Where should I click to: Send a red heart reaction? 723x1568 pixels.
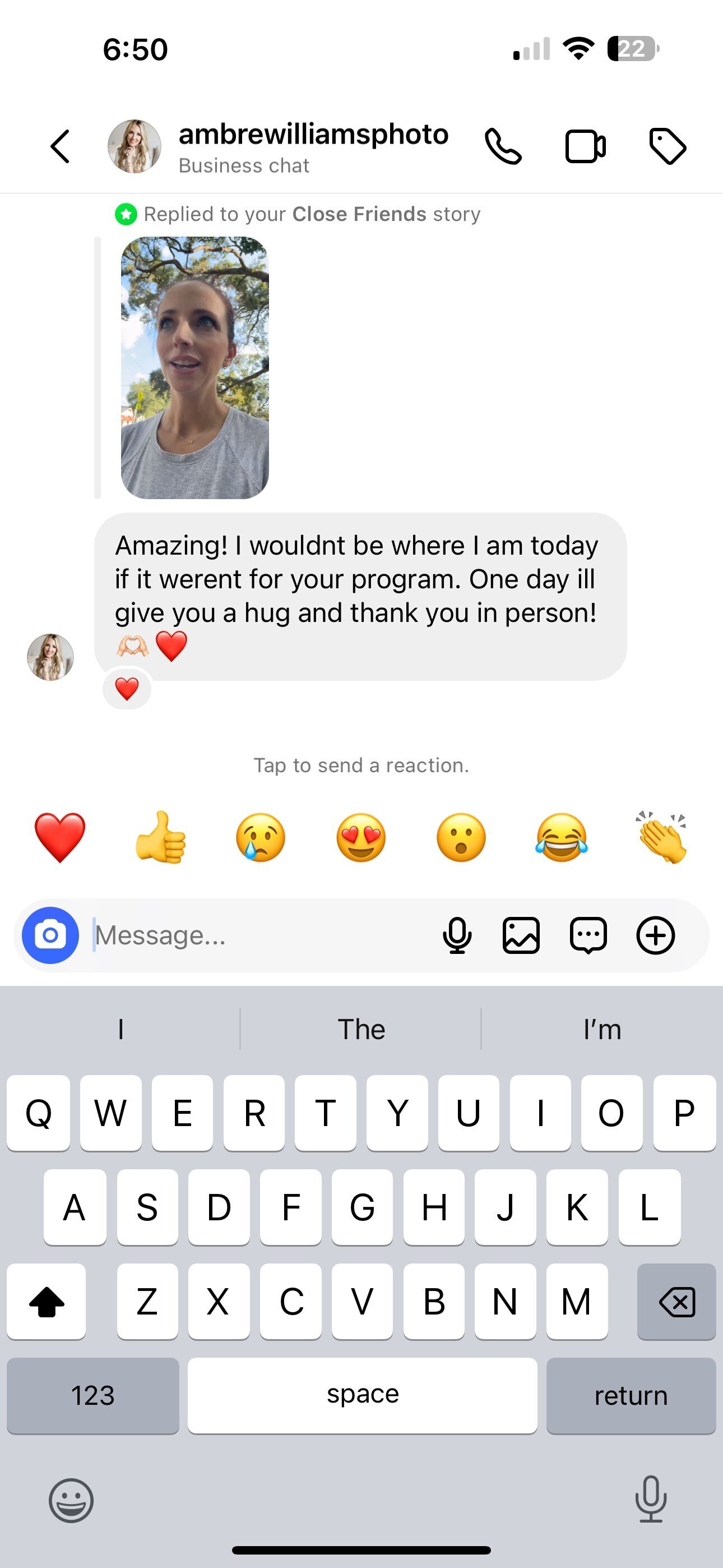[59, 838]
